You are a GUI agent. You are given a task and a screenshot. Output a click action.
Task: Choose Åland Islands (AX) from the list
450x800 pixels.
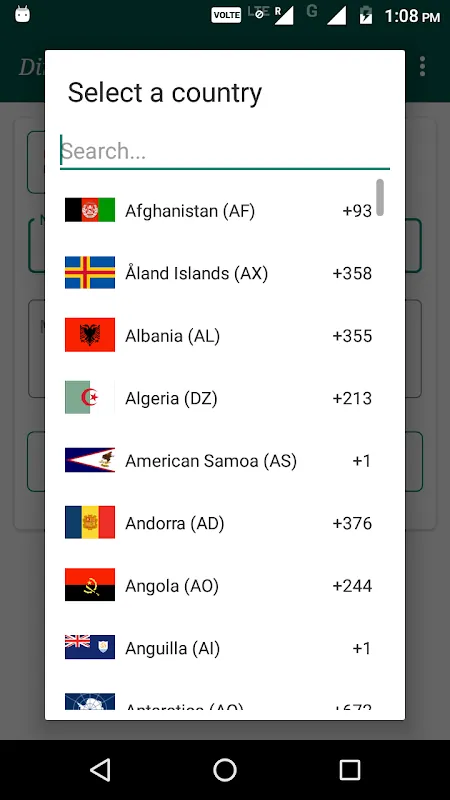(218, 273)
